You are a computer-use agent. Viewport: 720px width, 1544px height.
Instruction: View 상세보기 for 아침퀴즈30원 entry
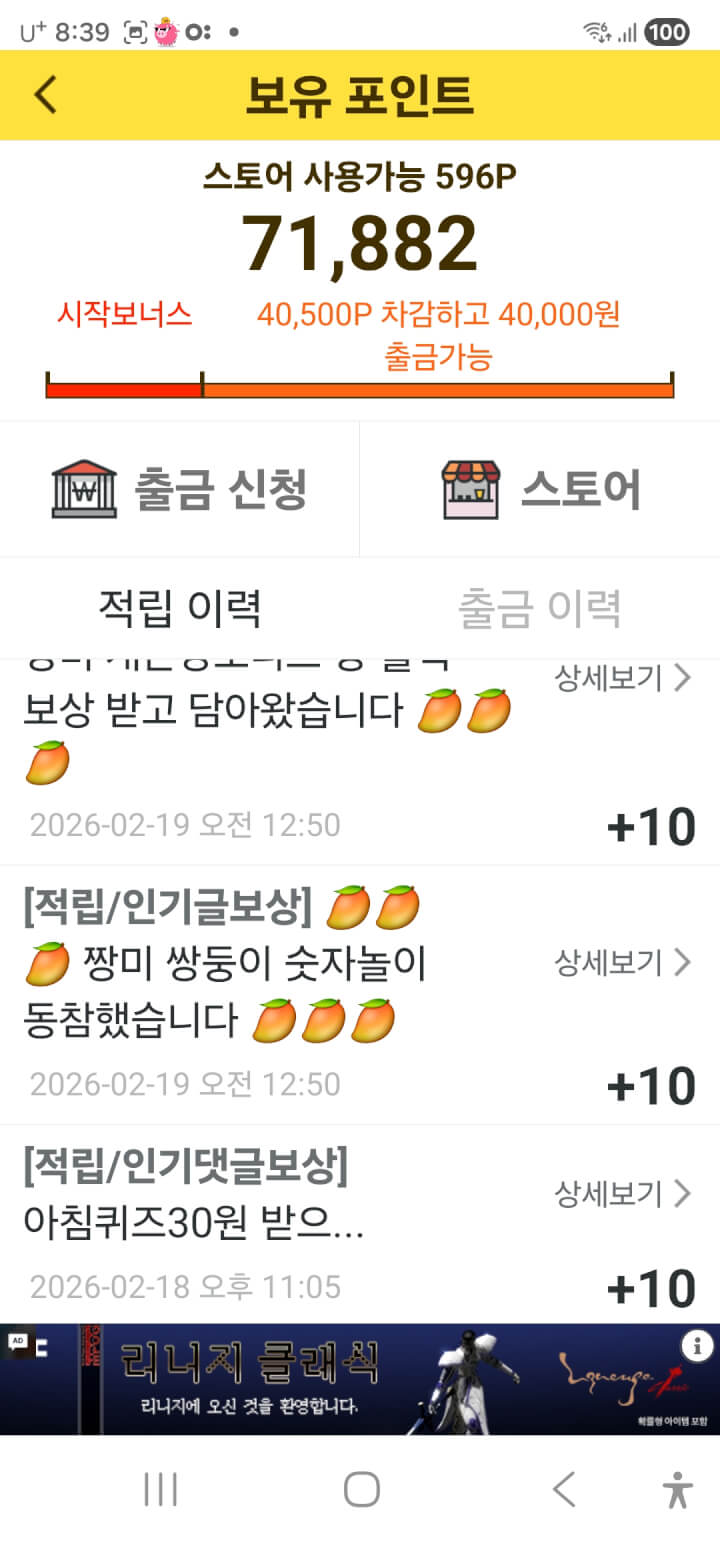click(622, 1192)
